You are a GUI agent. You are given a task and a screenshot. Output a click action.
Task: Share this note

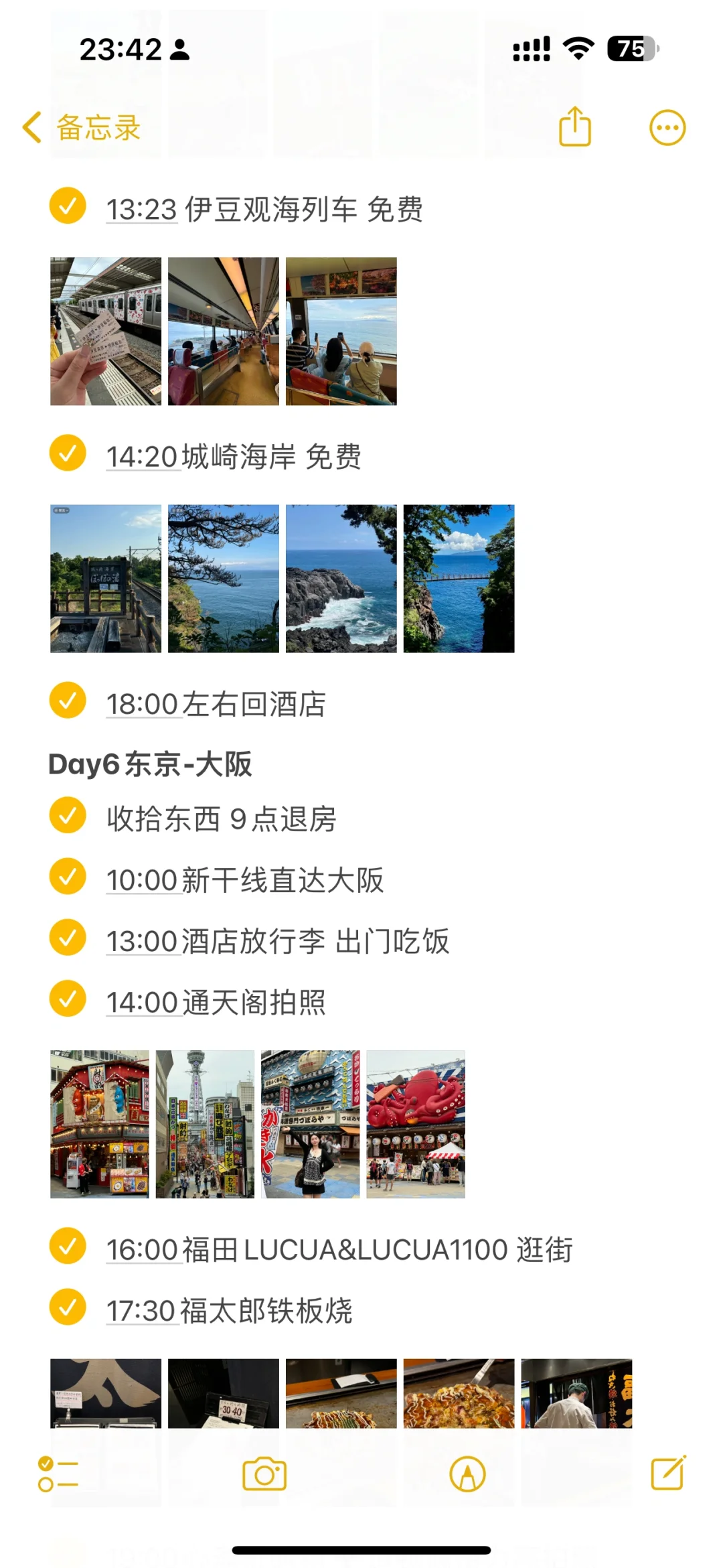point(575,127)
